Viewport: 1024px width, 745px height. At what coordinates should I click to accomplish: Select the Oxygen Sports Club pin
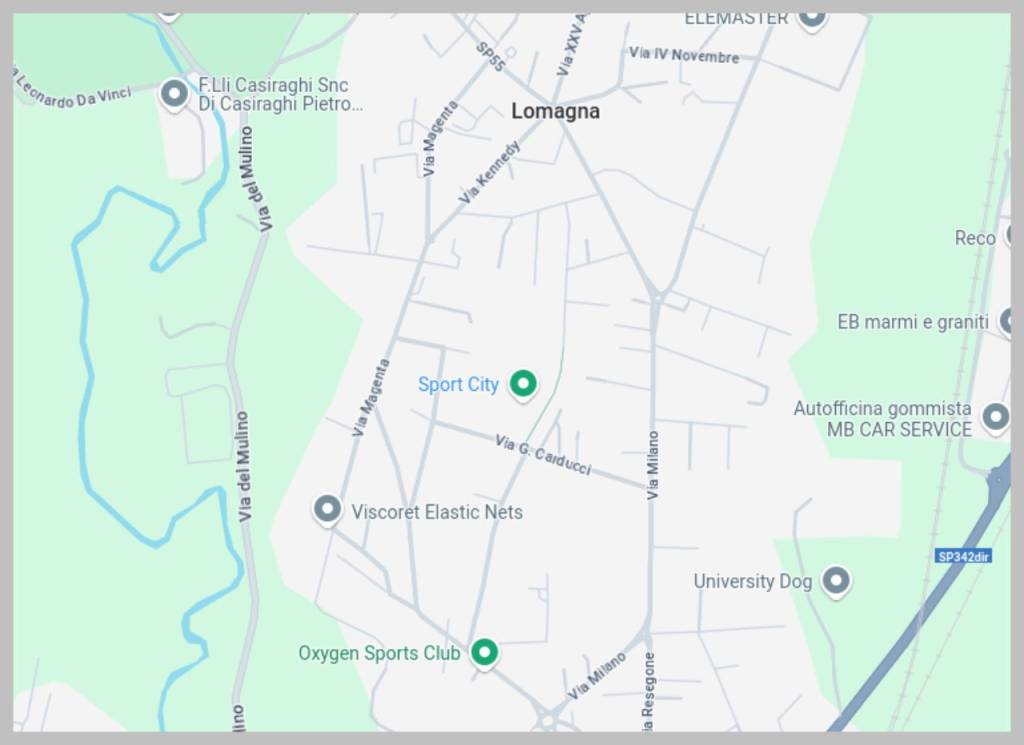(x=484, y=652)
